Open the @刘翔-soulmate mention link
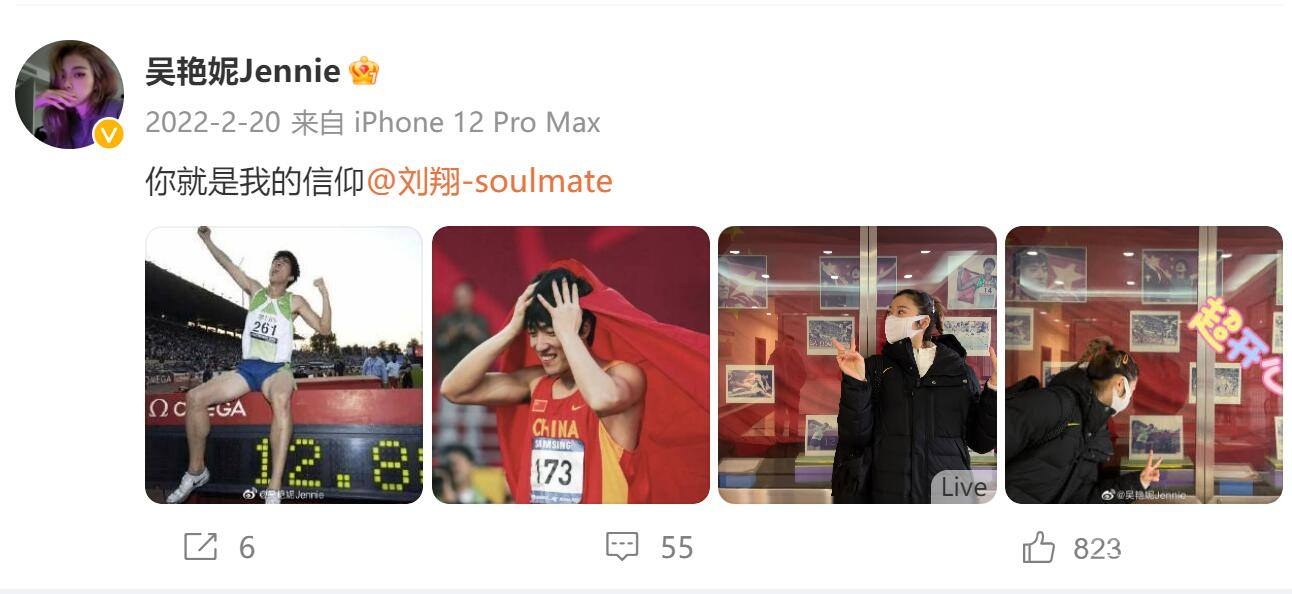The width and height of the screenshot is (1292, 594). pos(489,181)
